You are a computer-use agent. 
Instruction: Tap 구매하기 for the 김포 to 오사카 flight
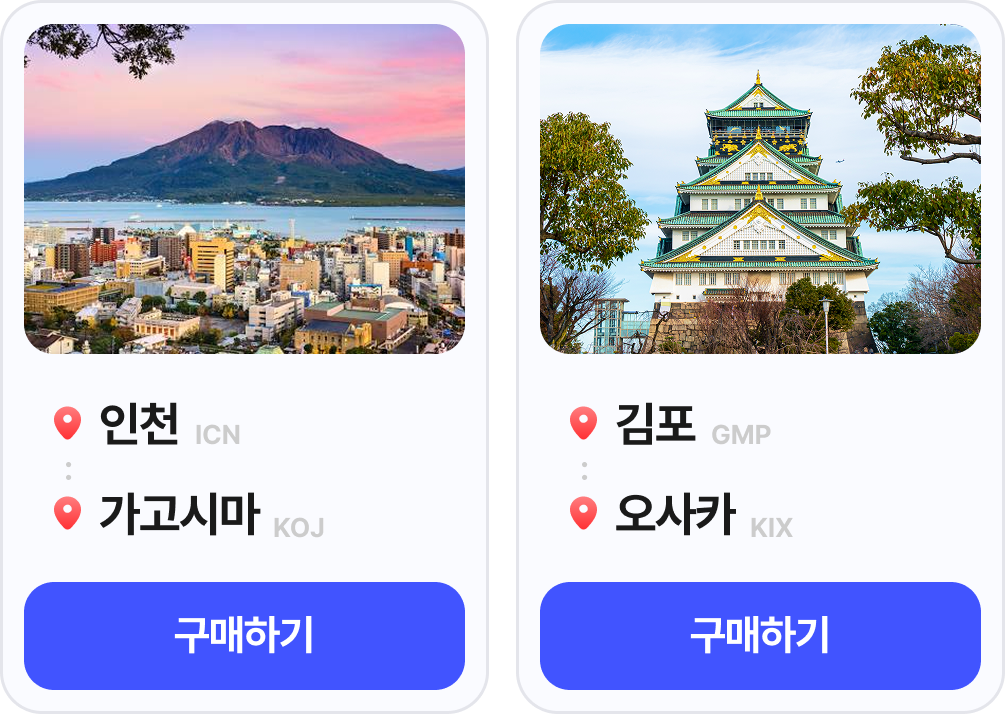(x=760, y=636)
